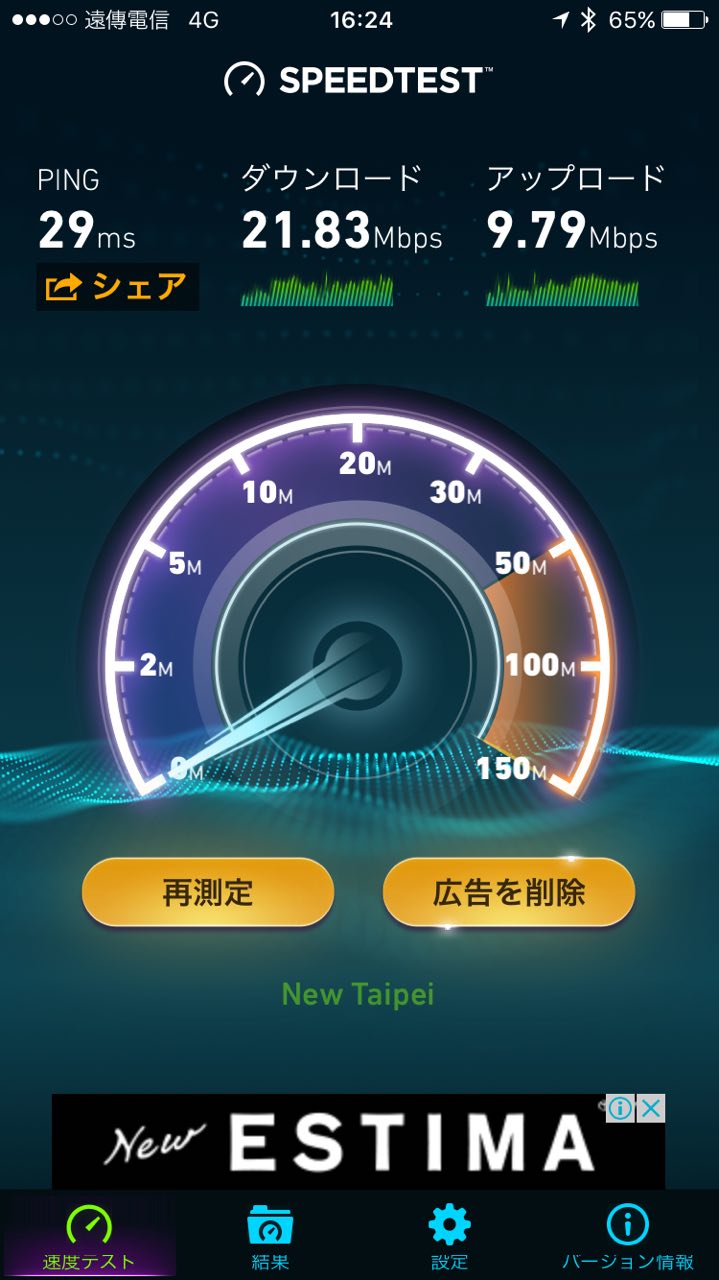Viewport: 719px width, 1280px height.
Task: Tap 広告を削除 to remove ads
Action: coord(508,892)
